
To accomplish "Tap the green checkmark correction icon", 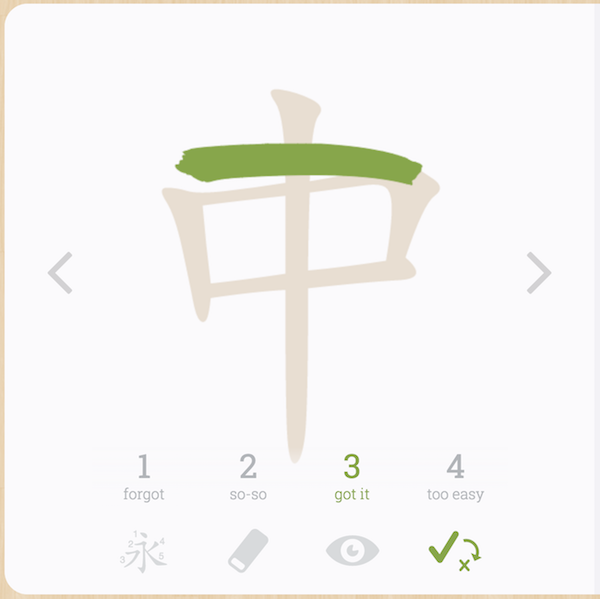I will click(x=454, y=551).
